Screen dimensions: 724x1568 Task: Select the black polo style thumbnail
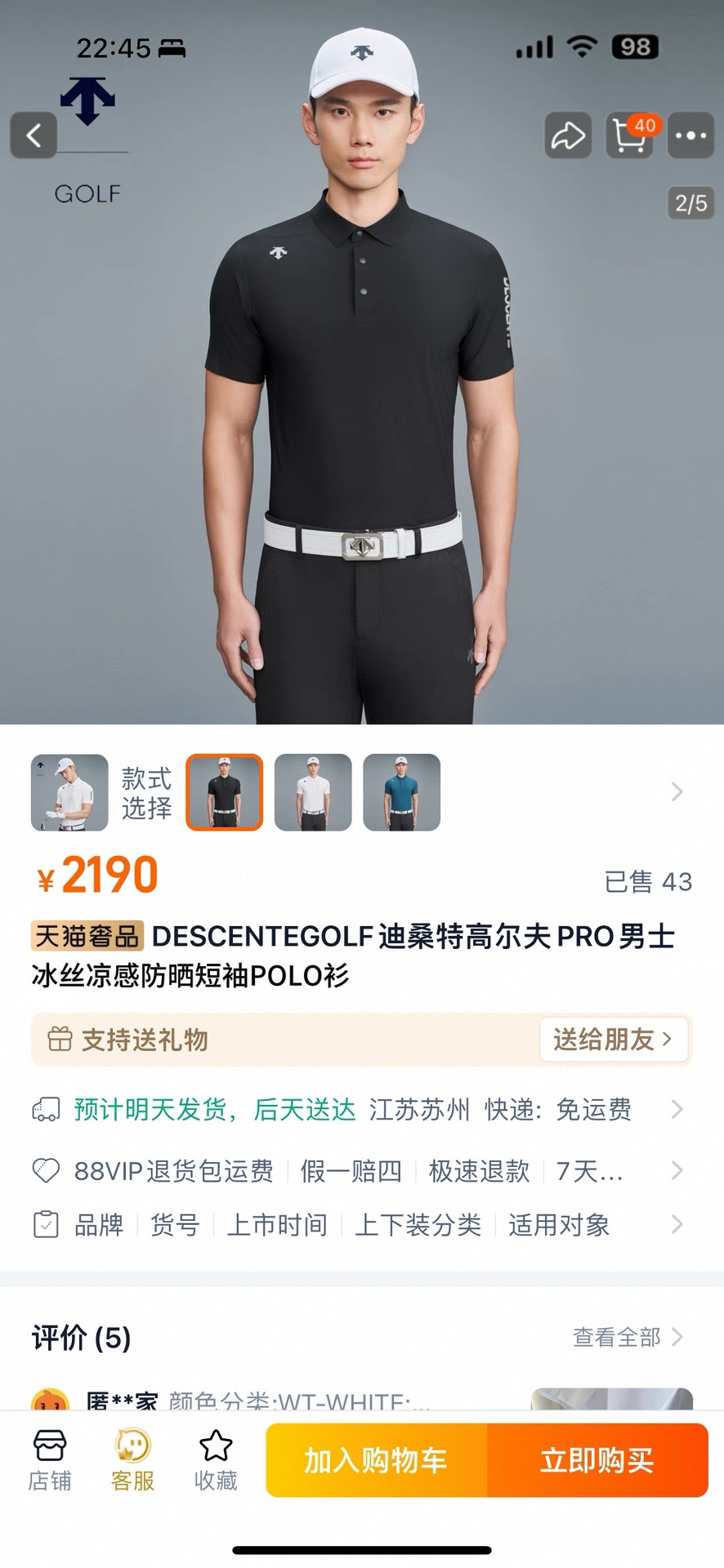(225, 792)
